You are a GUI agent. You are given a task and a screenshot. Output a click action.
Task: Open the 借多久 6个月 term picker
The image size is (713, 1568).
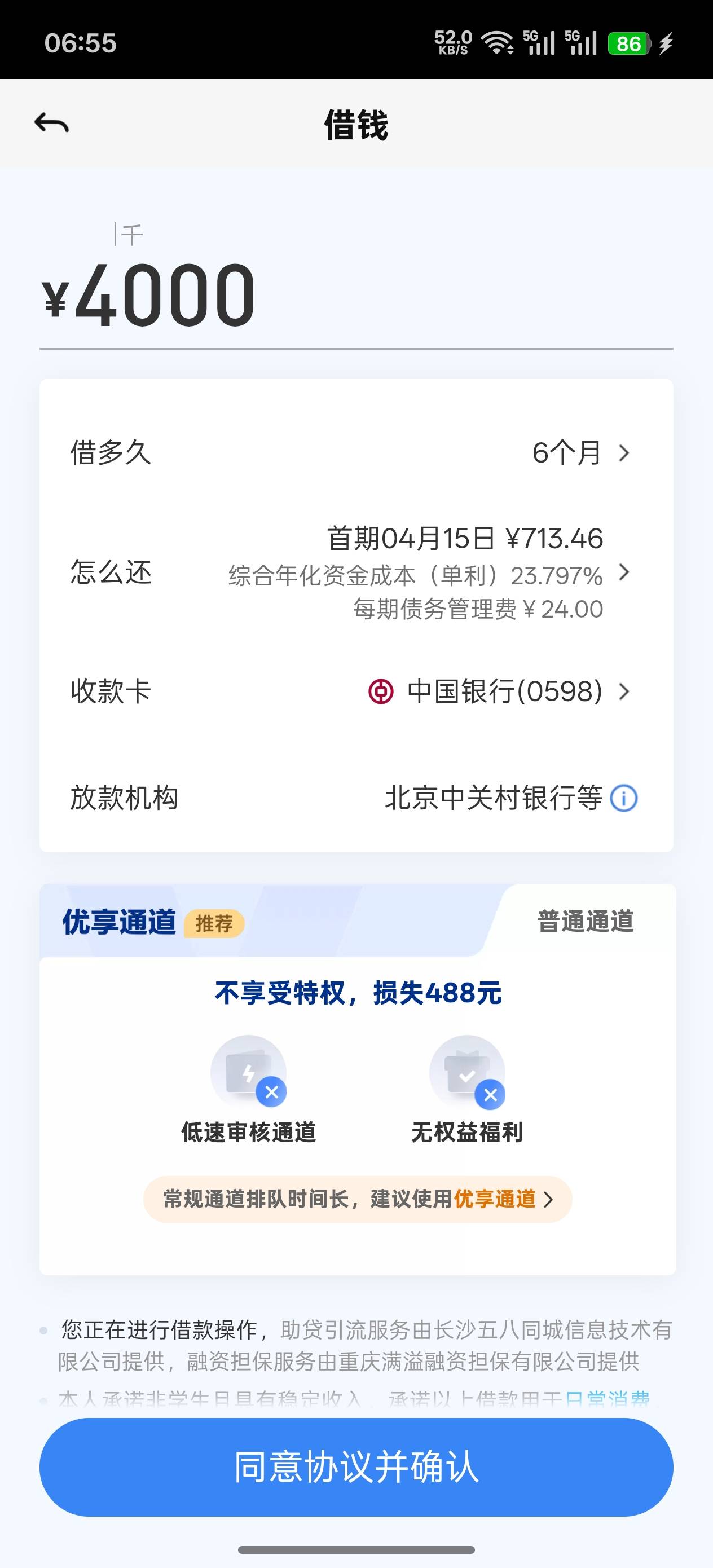click(x=356, y=452)
